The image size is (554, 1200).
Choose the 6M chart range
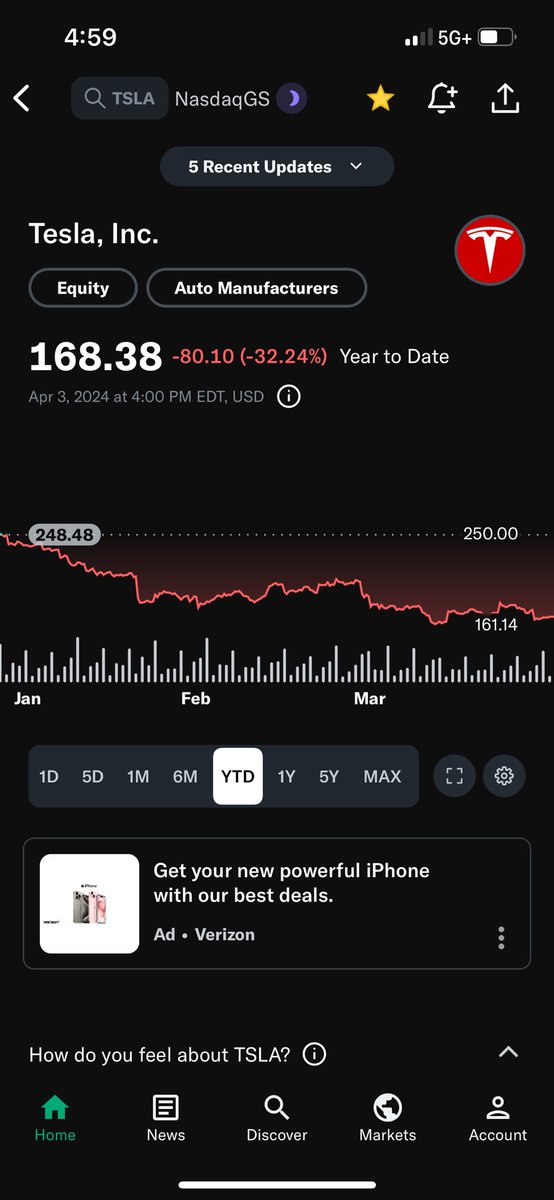(185, 776)
